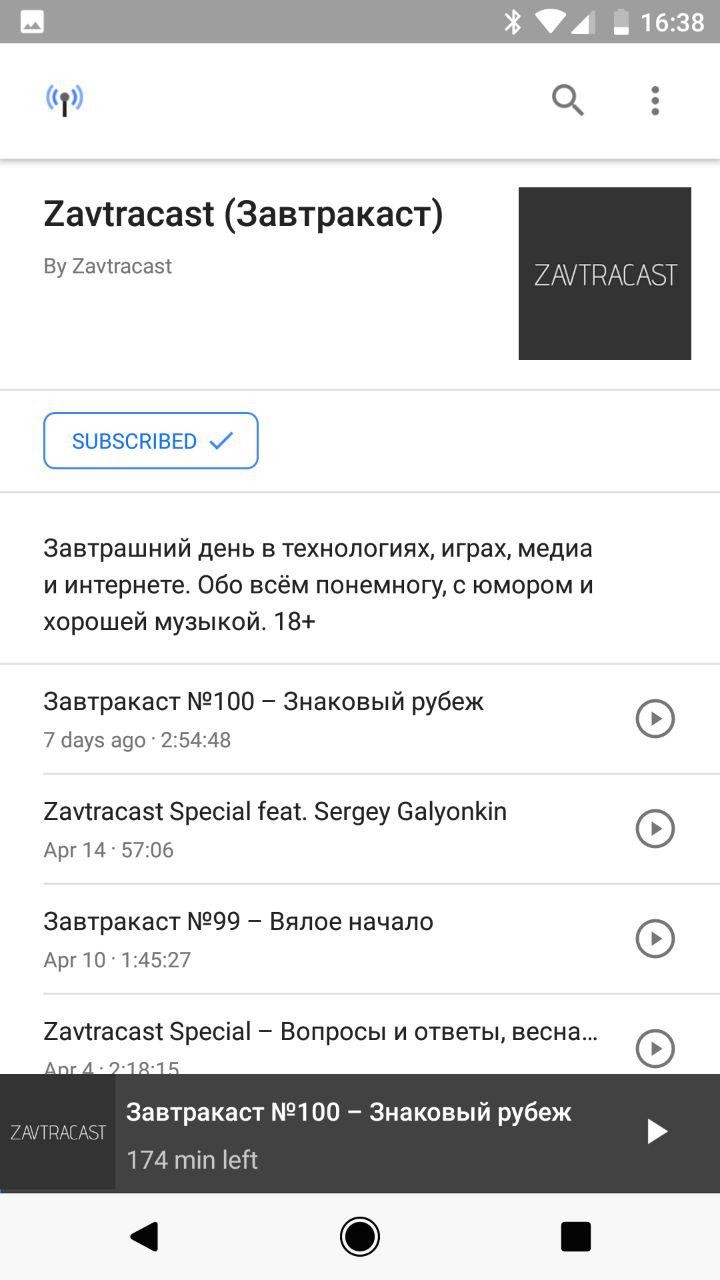Open the overflow menu
Image resolution: width=720 pixels, height=1280 pixels.
(x=655, y=100)
